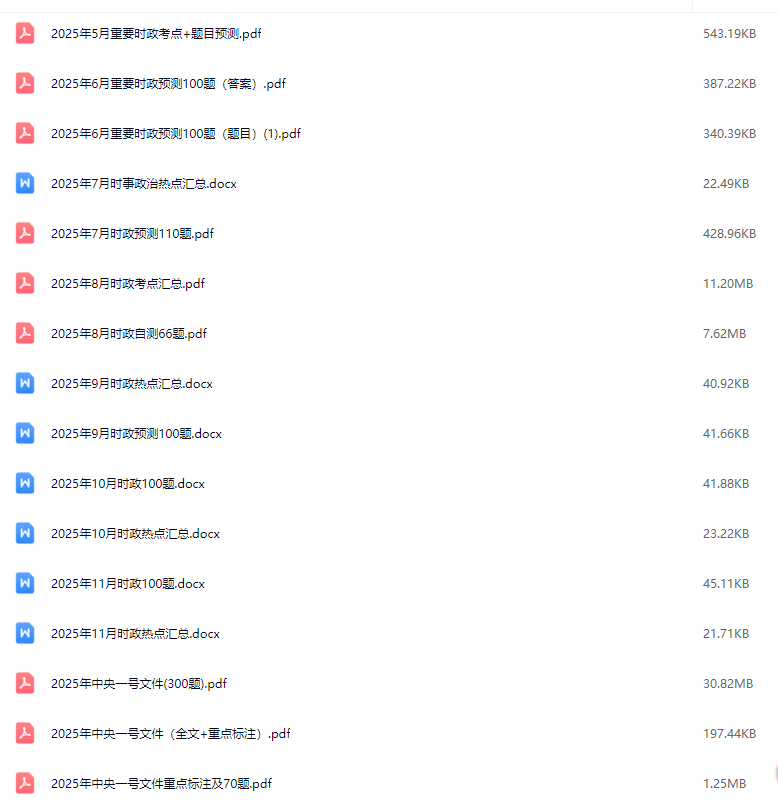Select the PDF icon of 2025年7月时政预测110题
This screenshot has height=802, width=778.
pyautogui.click(x=24, y=233)
